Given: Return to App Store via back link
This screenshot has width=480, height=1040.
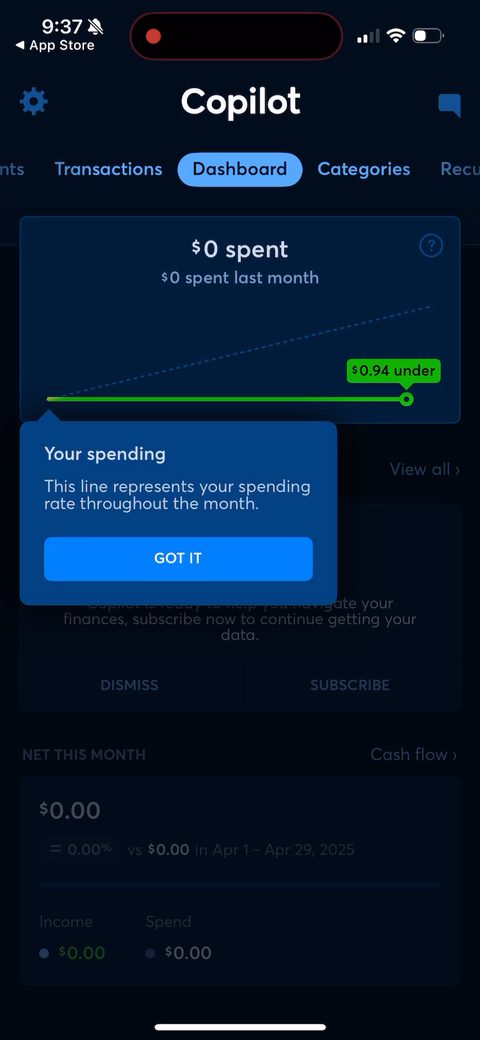Looking at the screenshot, I should 55,46.
